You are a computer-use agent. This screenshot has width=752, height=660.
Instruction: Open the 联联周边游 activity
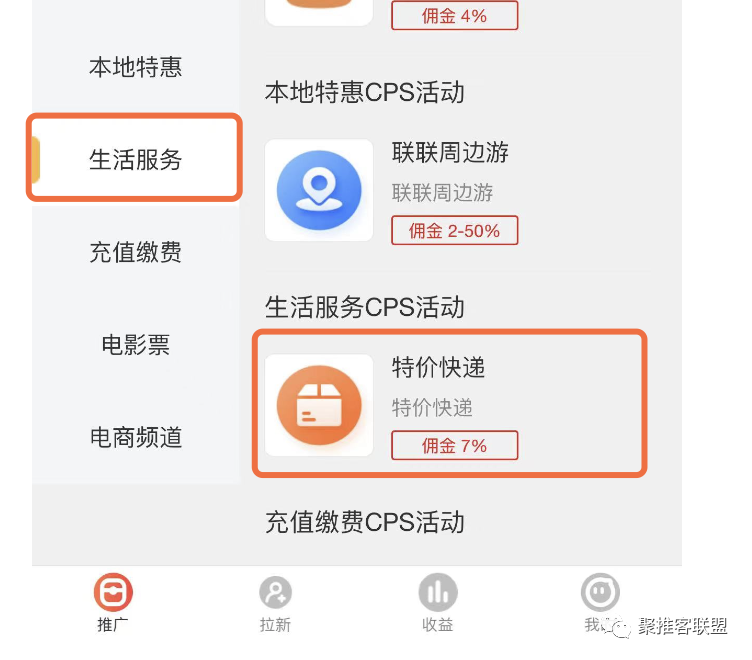tap(450, 190)
